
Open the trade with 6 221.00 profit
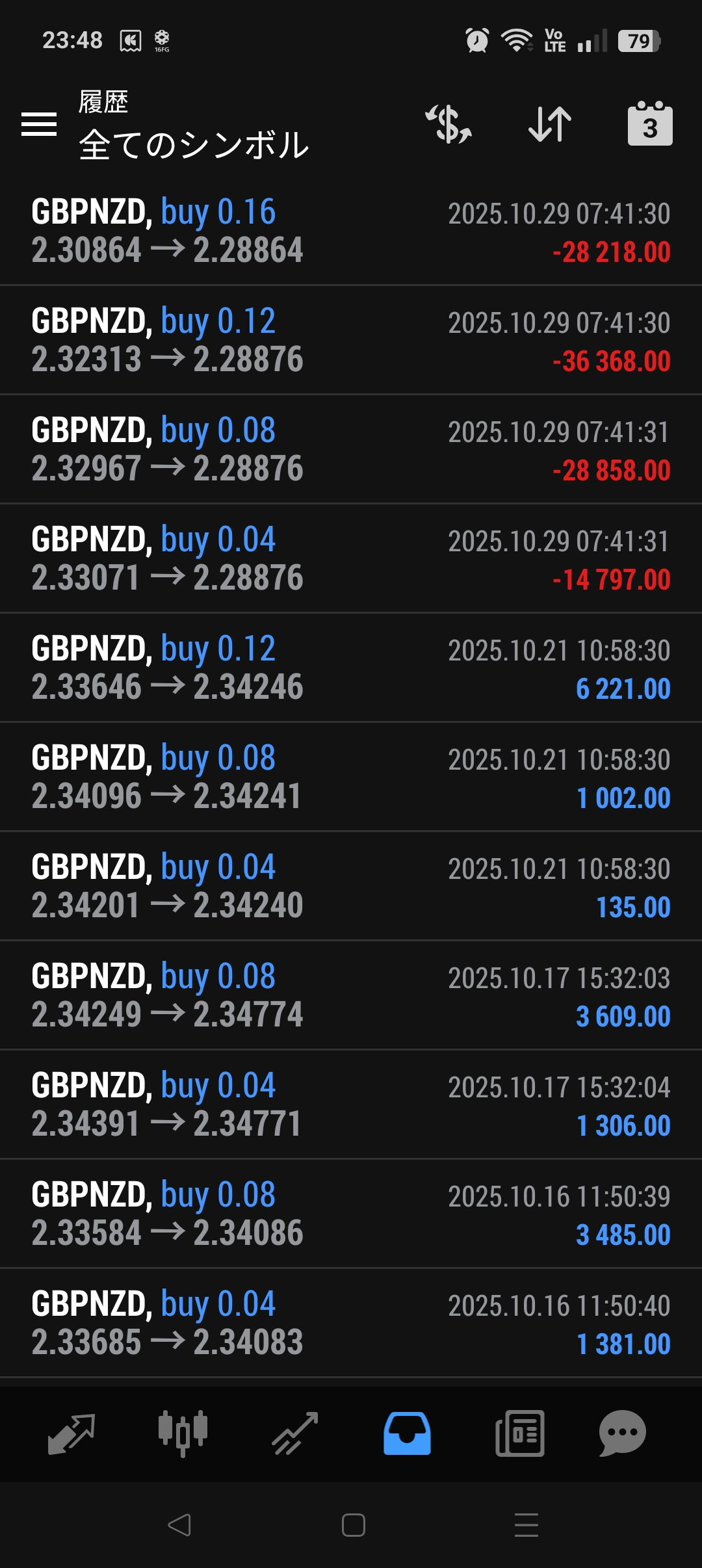tap(351, 668)
